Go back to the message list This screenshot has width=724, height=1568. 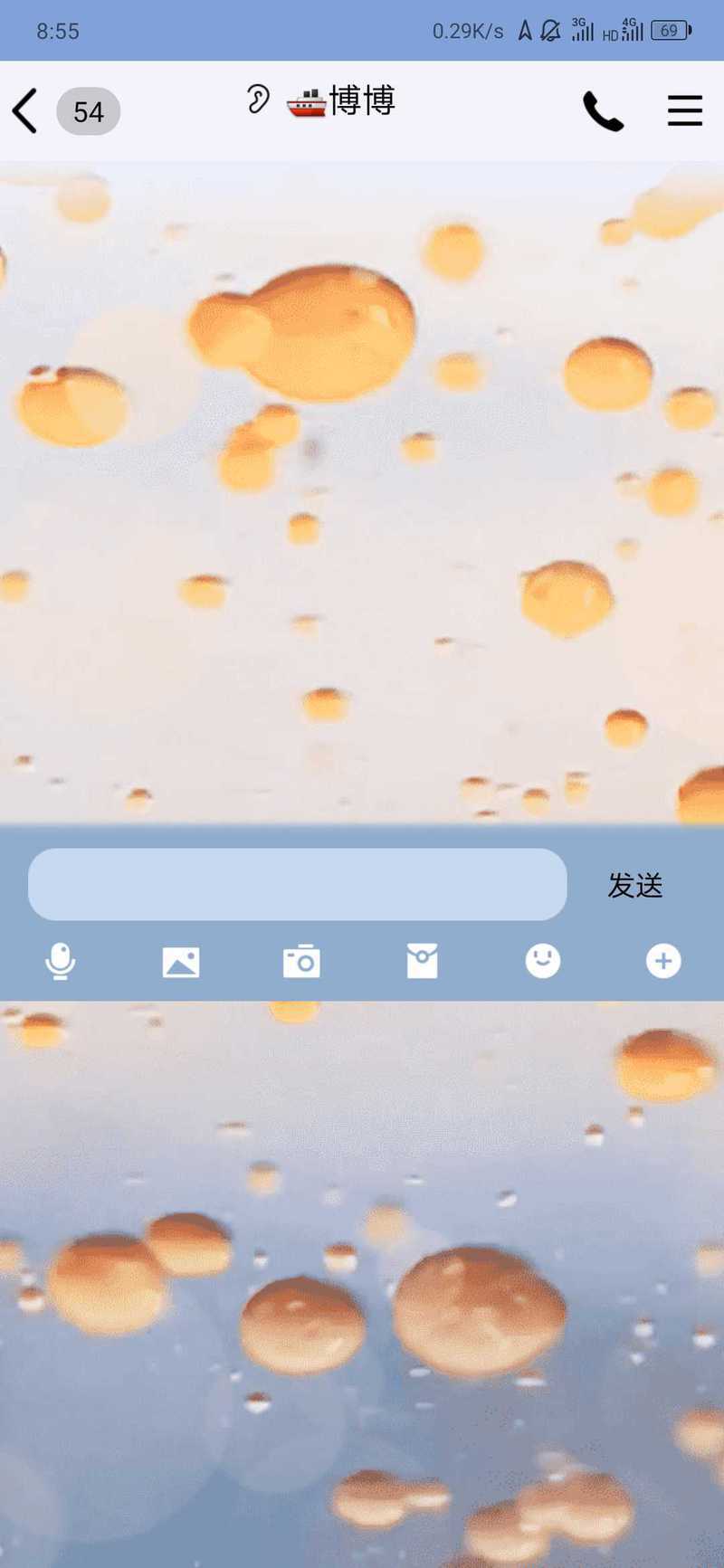tap(25, 111)
